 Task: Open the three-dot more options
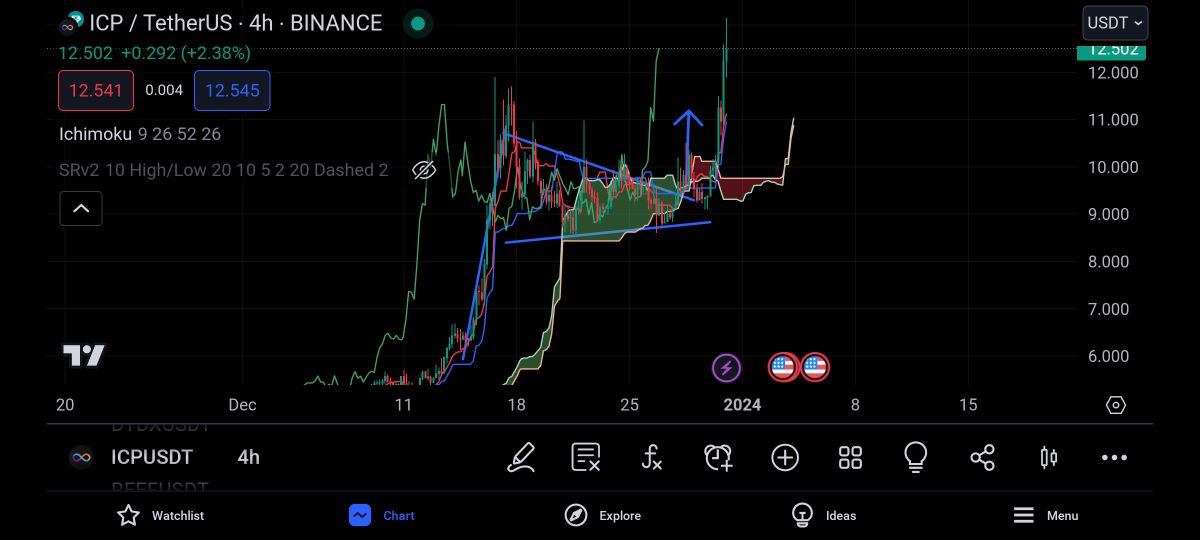click(1114, 458)
